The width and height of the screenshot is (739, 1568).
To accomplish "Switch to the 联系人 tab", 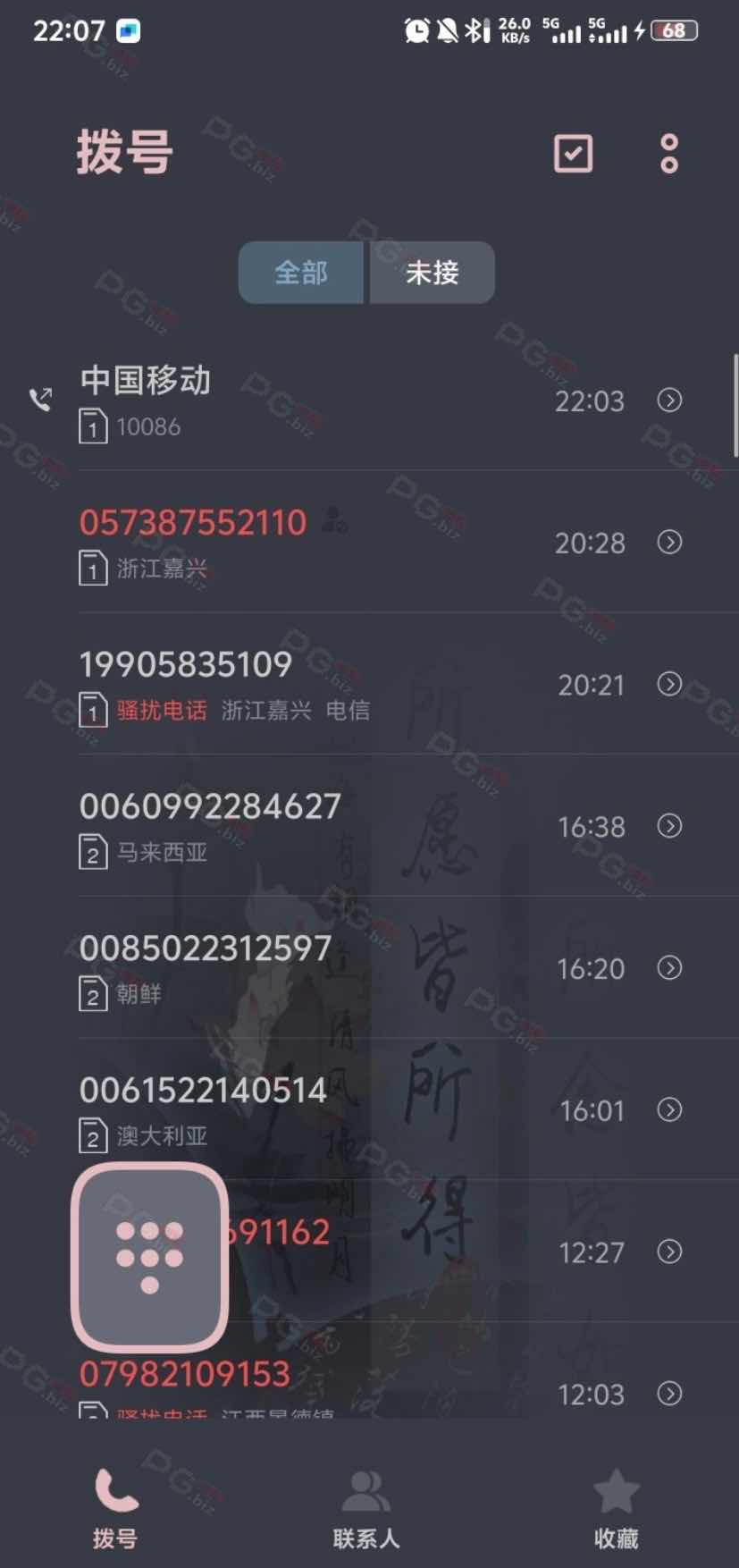I will pyautogui.click(x=366, y=1509).
